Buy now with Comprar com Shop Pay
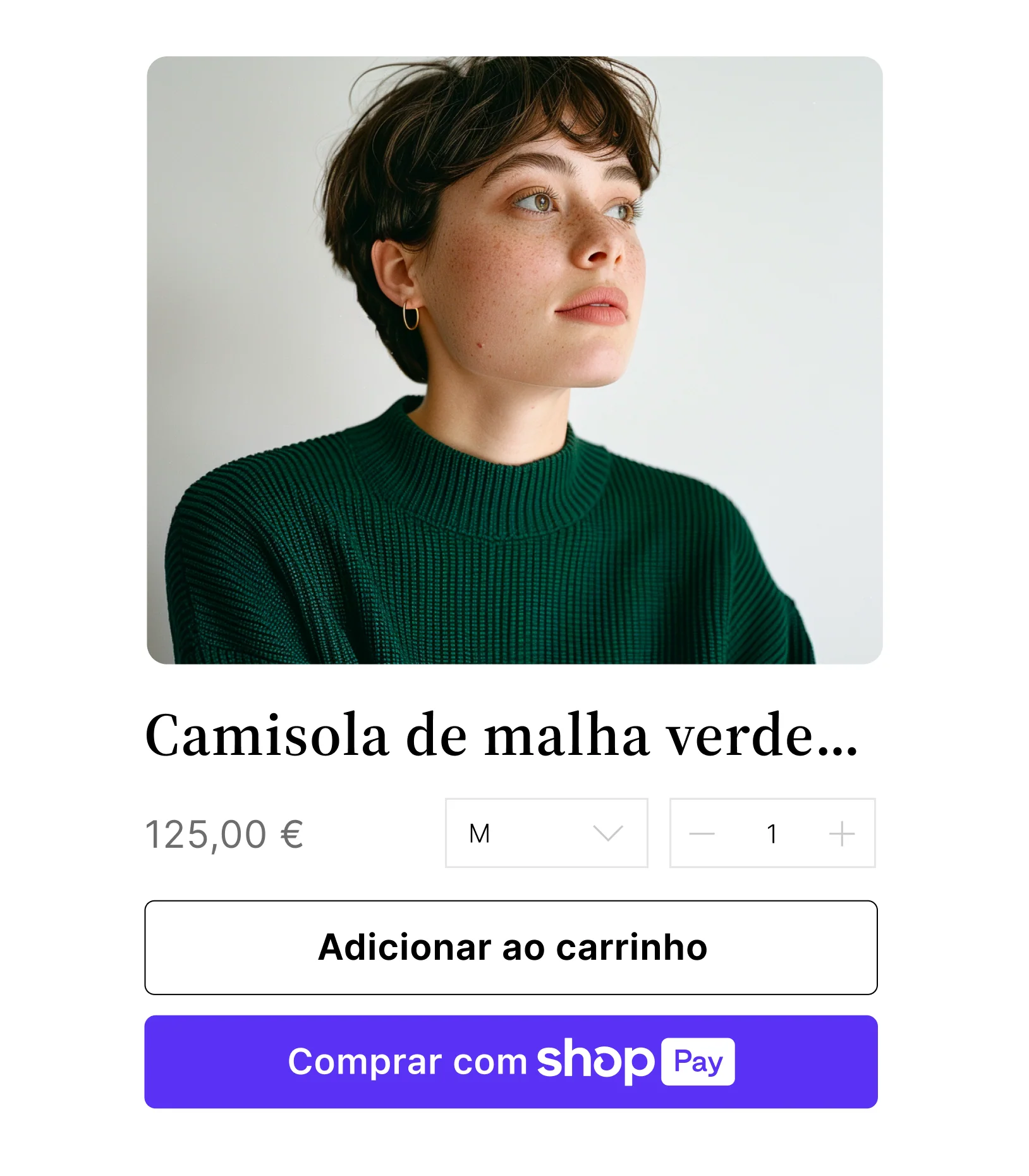The image size is (1029, 1176). point(511,1062)
